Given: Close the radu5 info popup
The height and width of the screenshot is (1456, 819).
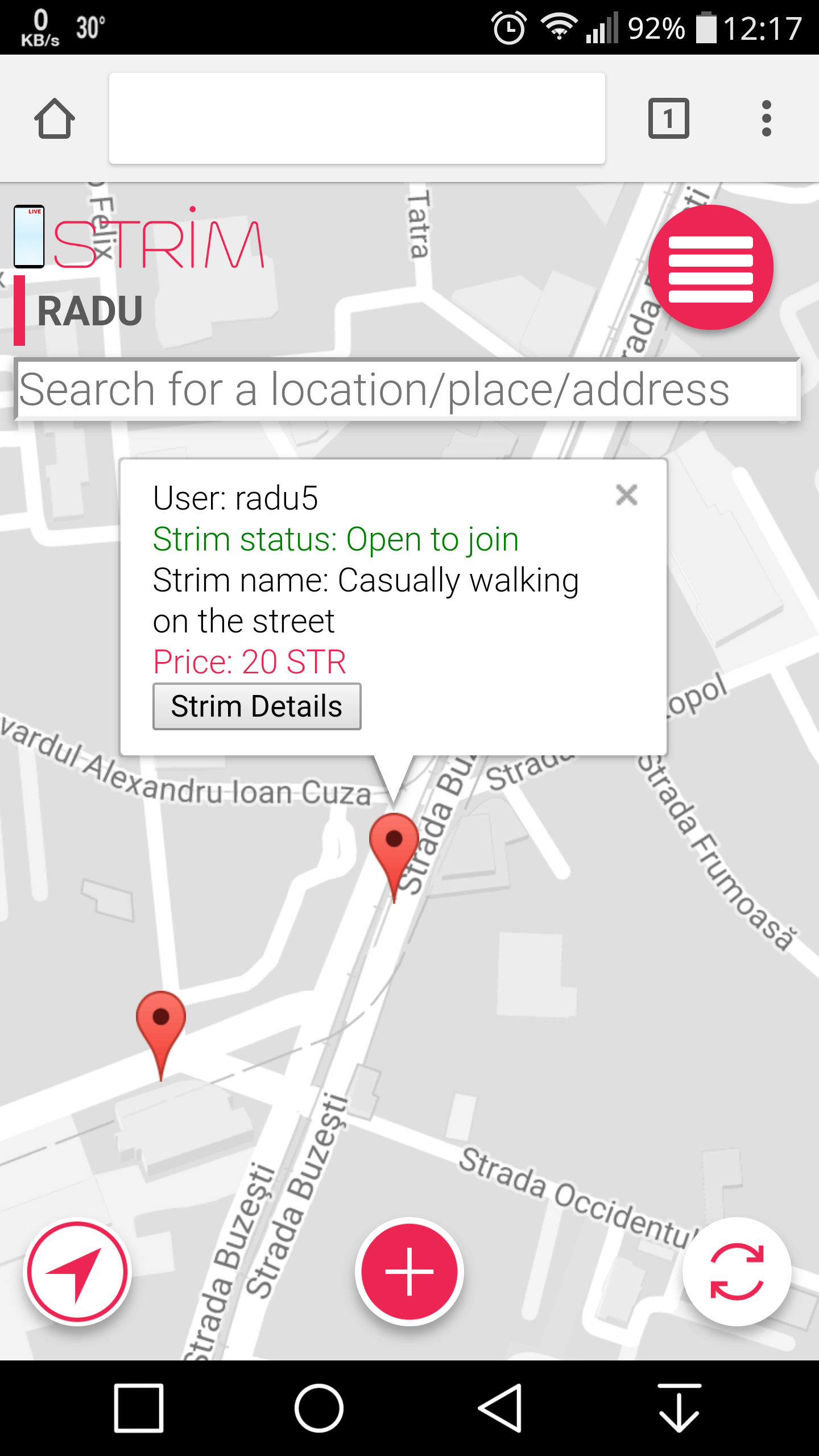Looking at the screenshot, I should click(x=627, y=495).
